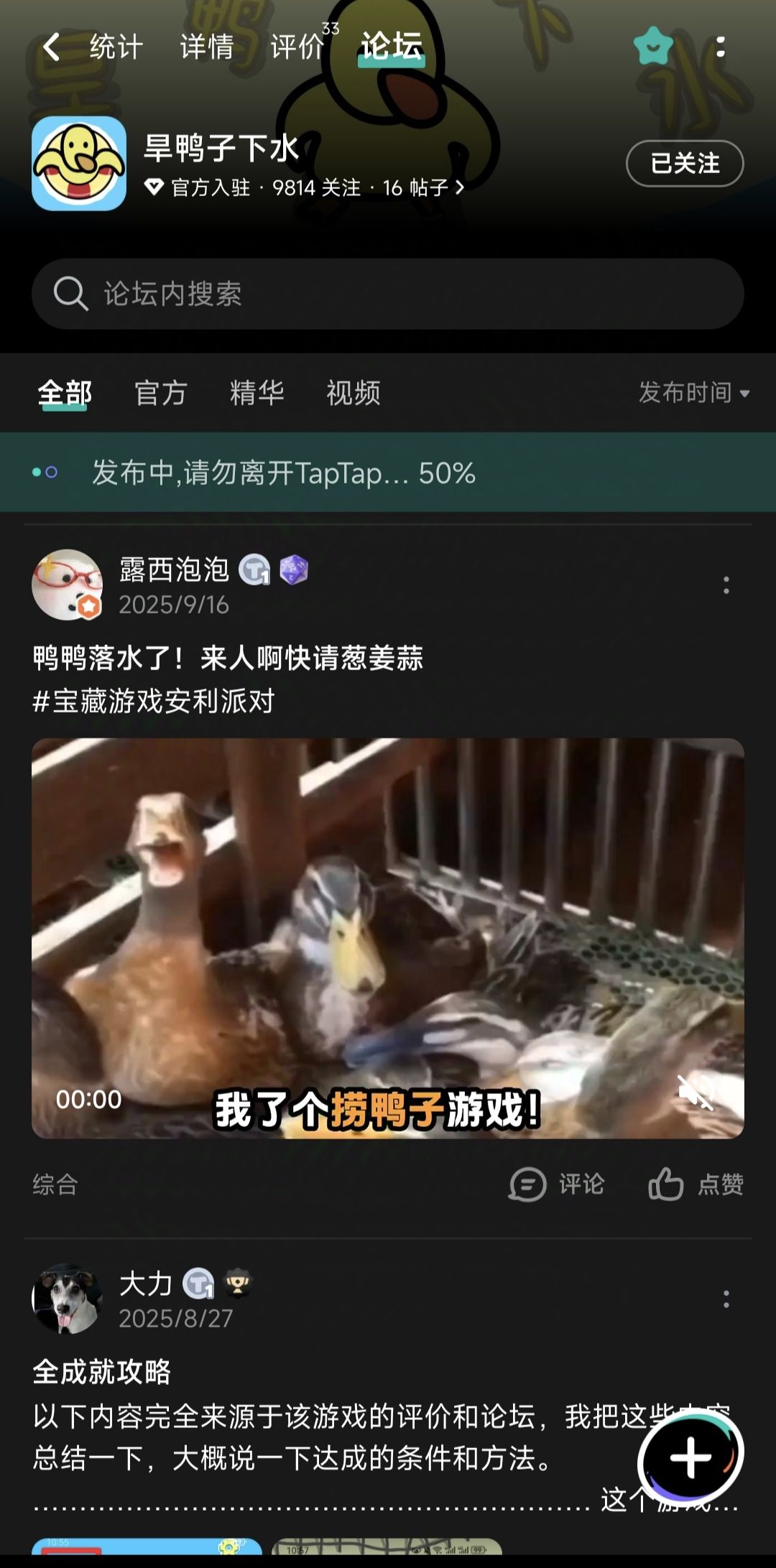Unmute the duck video
The height and width of the screenshot is (1568, 776).
click(696, 1092)
